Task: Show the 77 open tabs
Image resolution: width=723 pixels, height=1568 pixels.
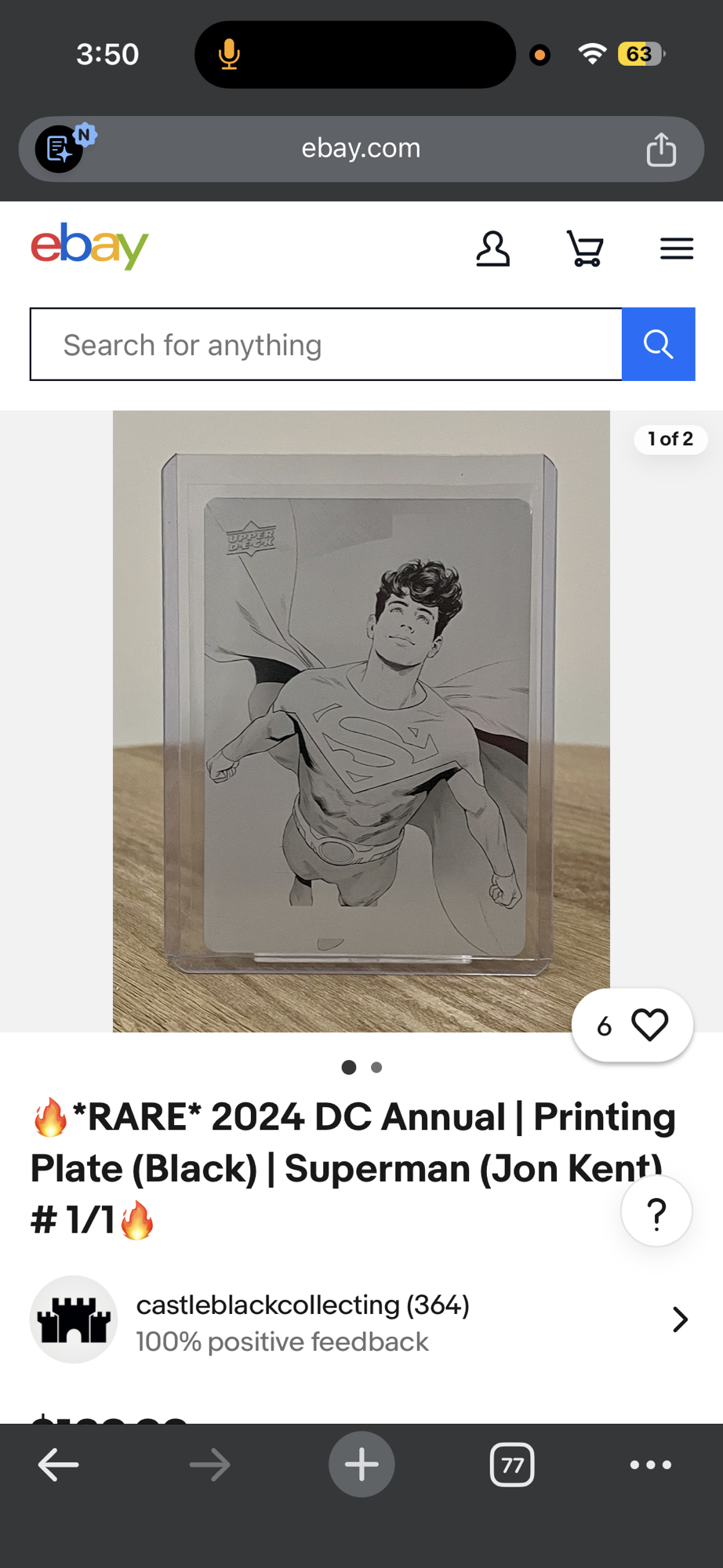Action: pyautogui.click(x=512, y=1465)
